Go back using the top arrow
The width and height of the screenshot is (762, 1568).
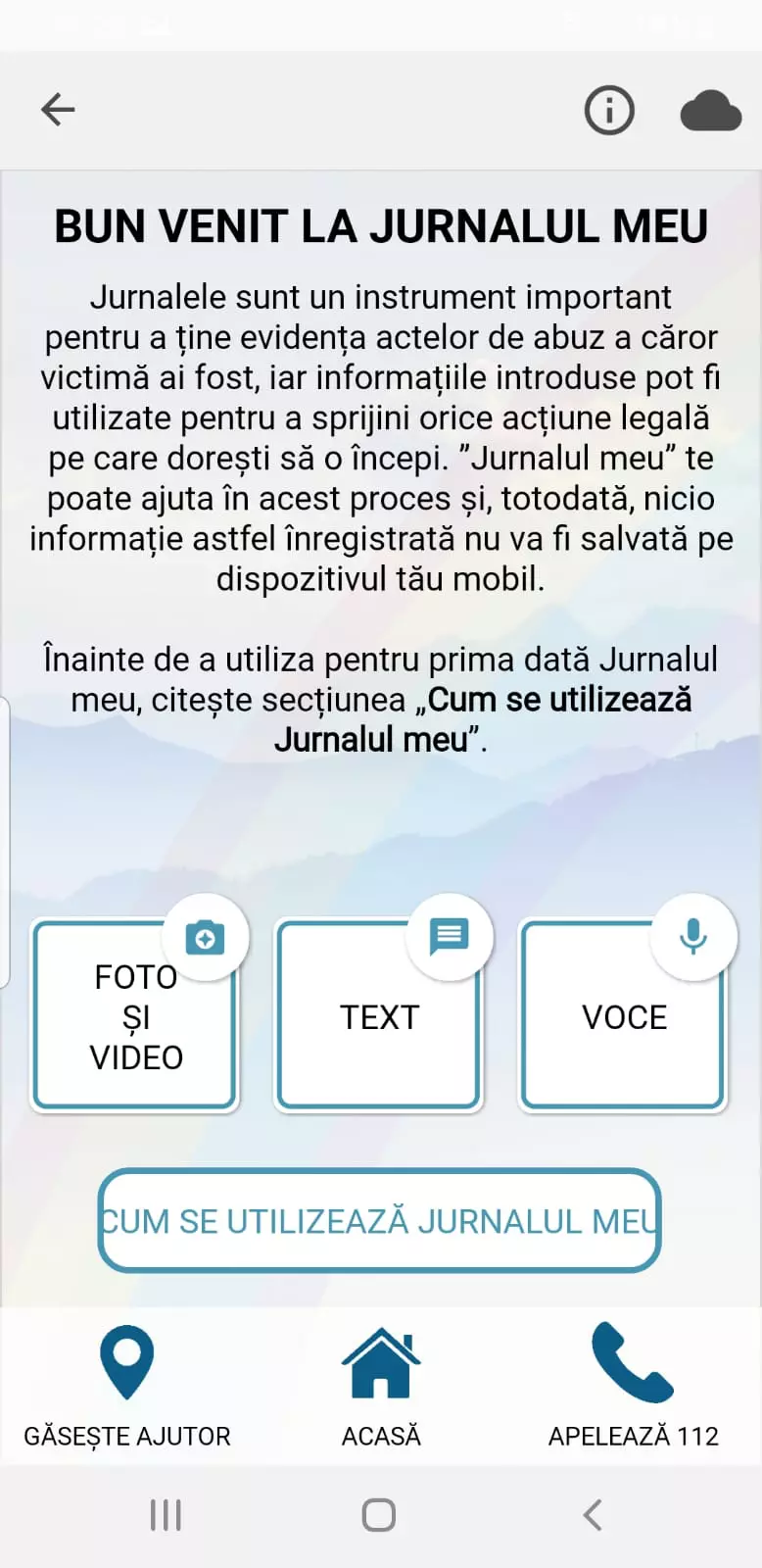pos(58,109)
